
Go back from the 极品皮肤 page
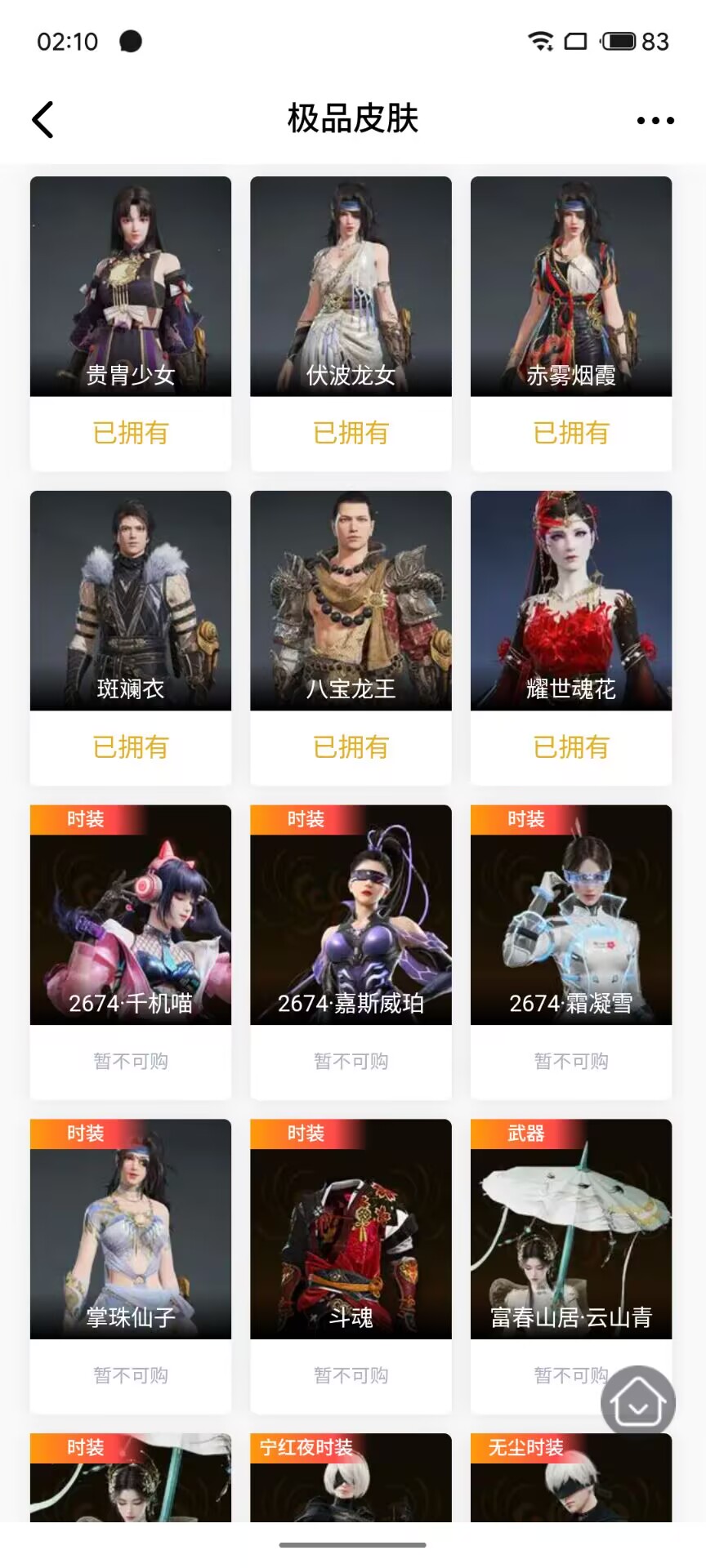tap(42, 120)
